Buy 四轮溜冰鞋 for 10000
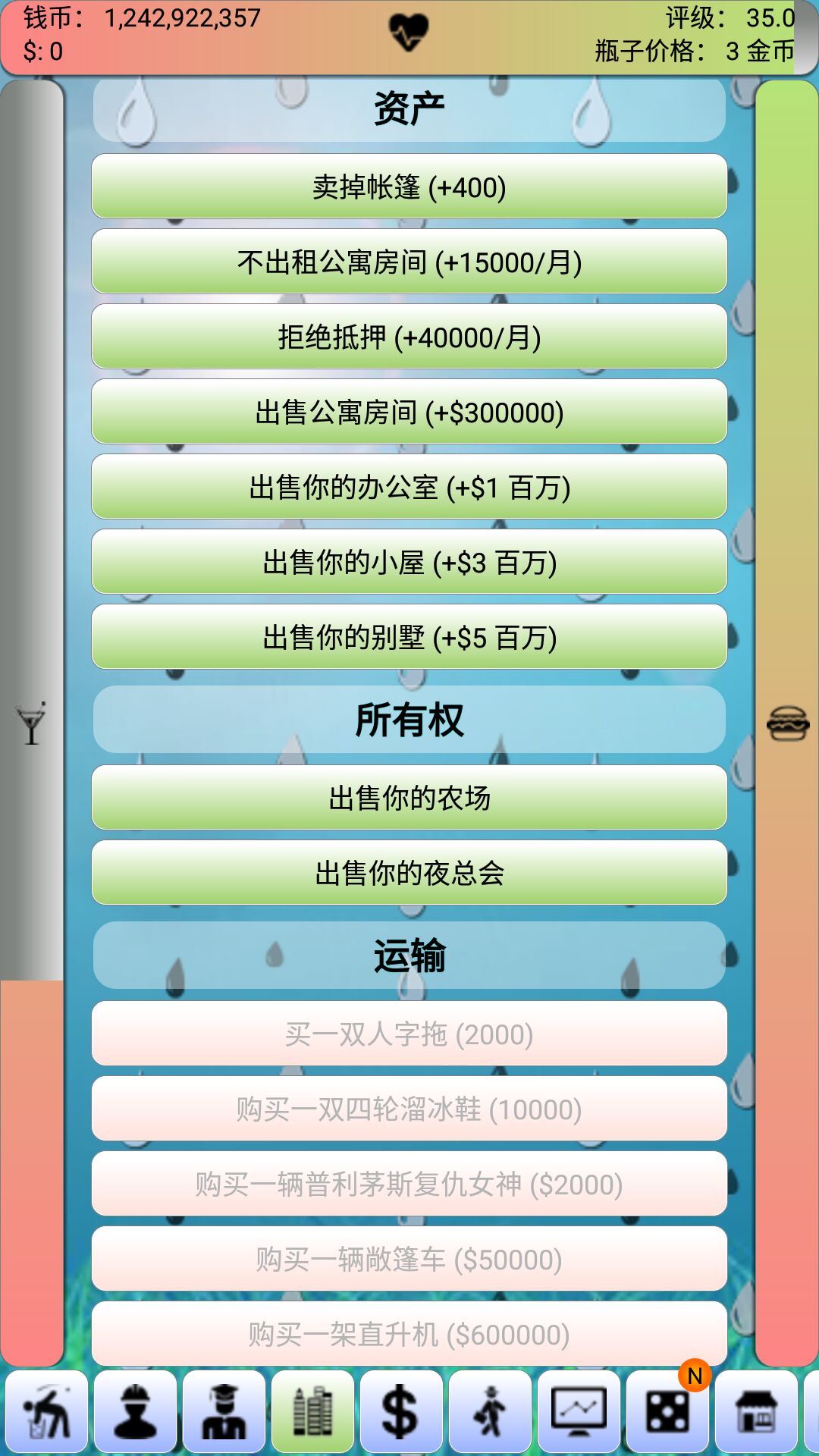The image size is (819, 1456). point(409,1109)
